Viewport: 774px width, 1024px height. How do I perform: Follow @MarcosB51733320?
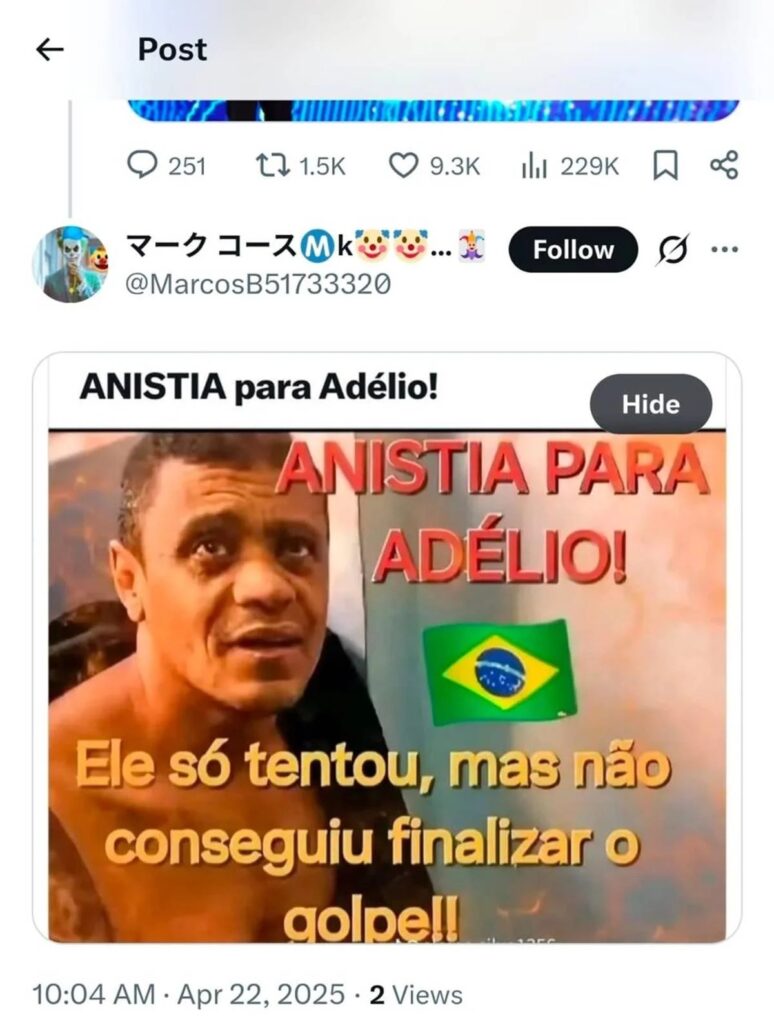tap(573, 250)
